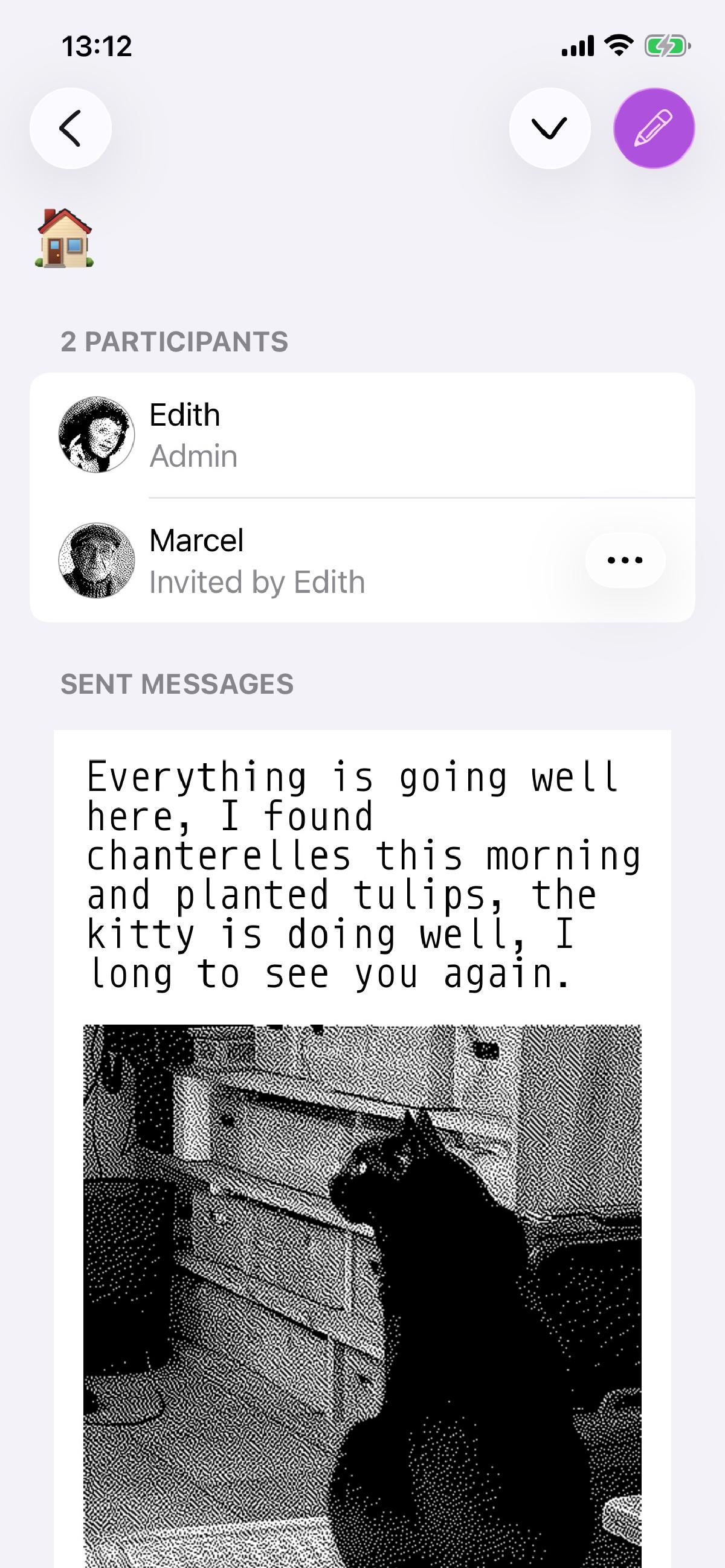Tap the purple pencil edit button
725x1568 pixels.
click(654, 129)
